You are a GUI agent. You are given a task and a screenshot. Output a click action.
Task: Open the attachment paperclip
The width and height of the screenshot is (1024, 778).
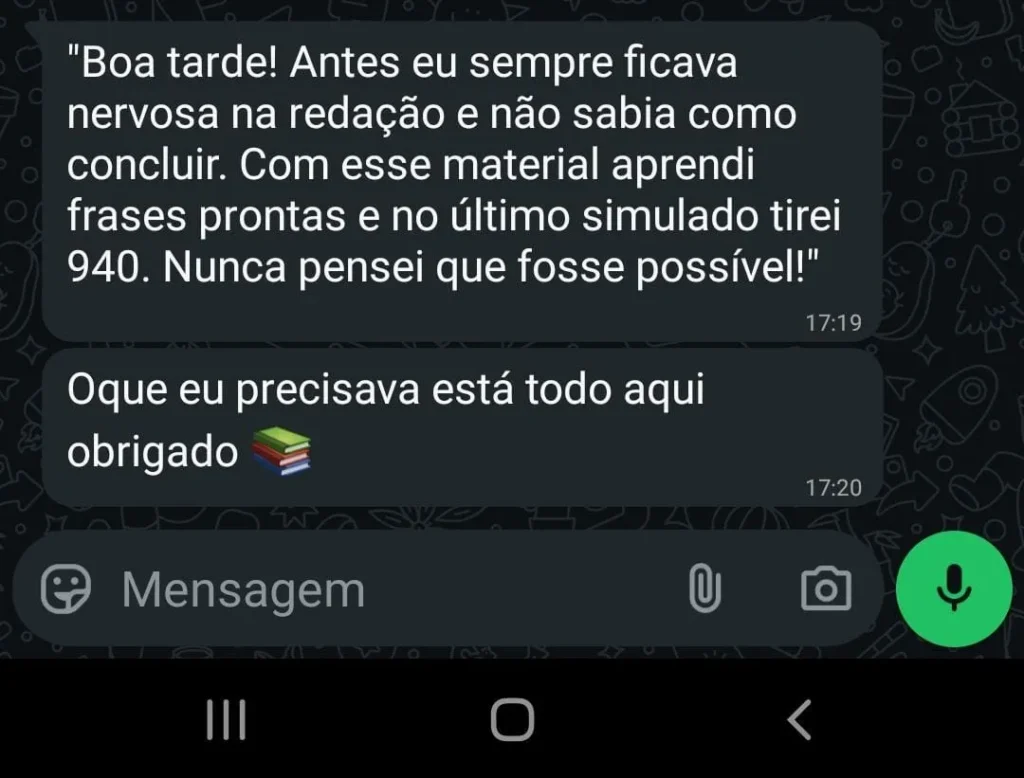[x=705, y=589]
